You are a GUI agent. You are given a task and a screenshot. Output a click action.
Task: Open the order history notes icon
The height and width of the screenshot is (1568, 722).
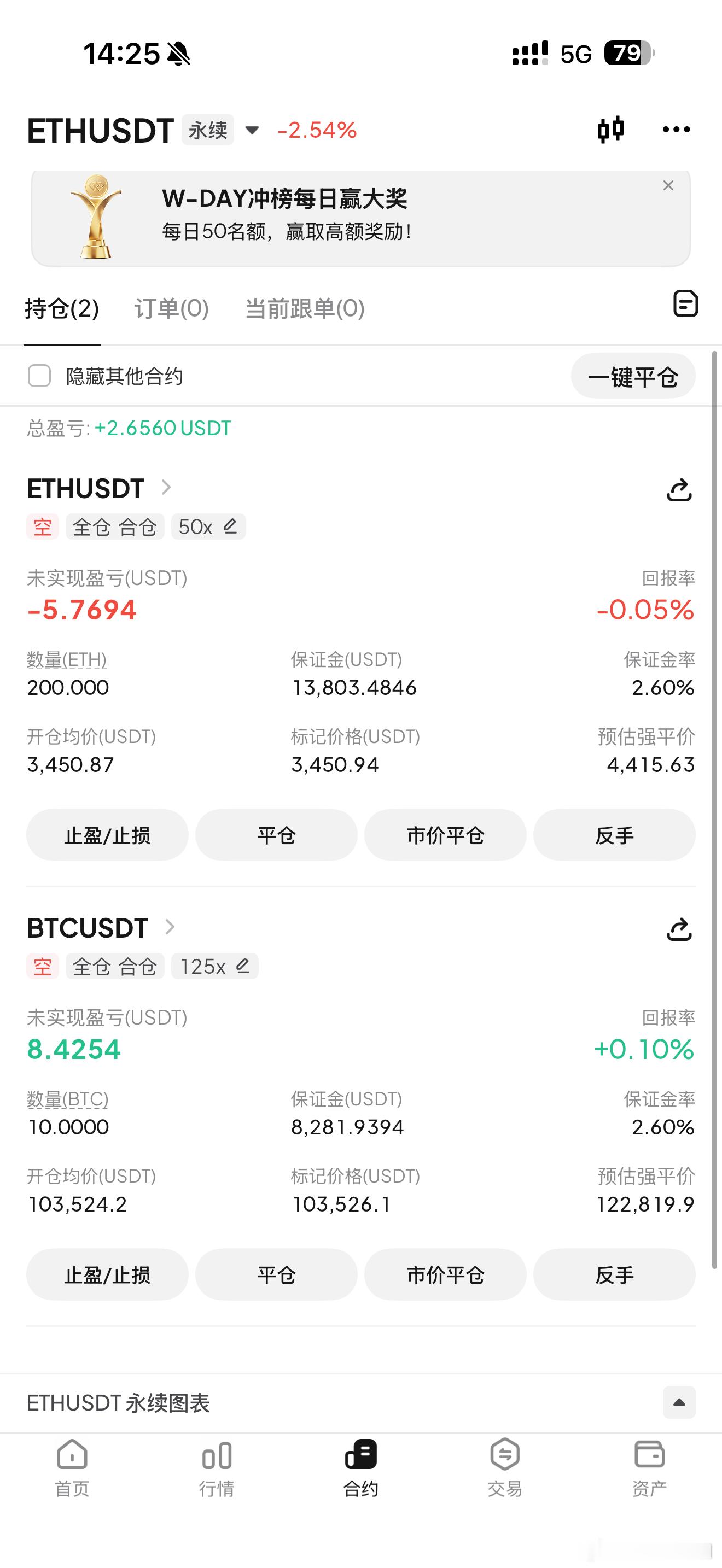coord(685,304)
